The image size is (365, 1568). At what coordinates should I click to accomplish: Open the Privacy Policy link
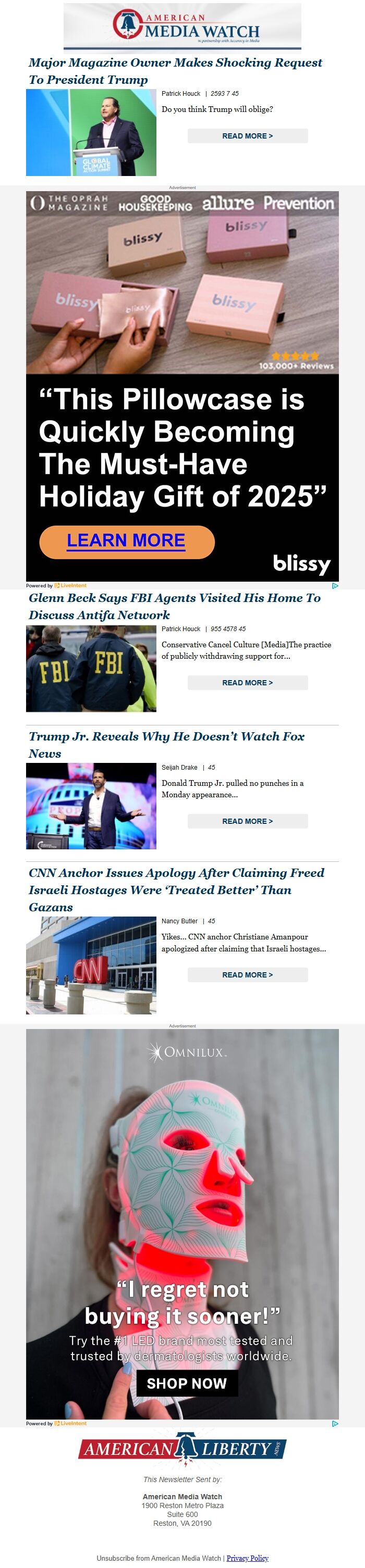point(247,1558)
